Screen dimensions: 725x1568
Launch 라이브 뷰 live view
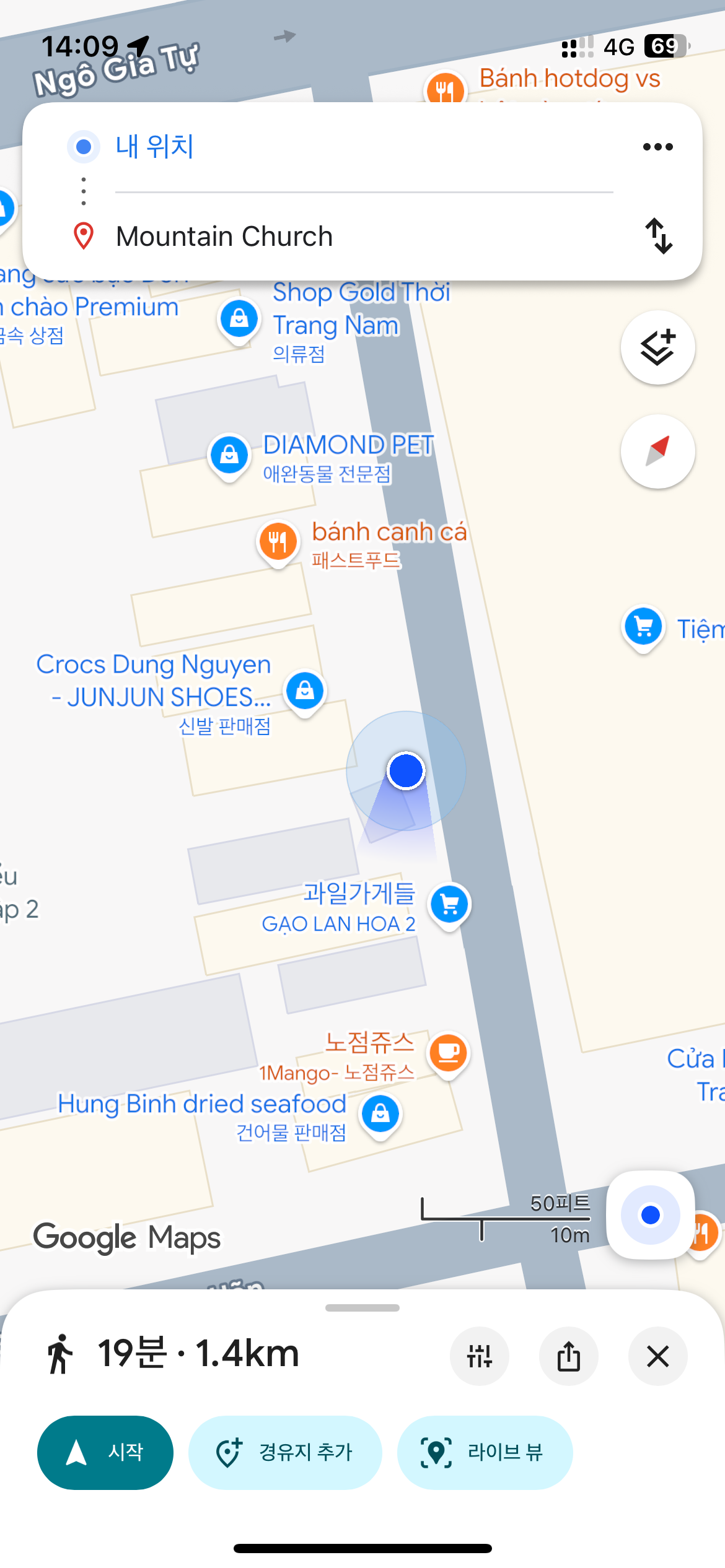click(x=485, y=1452)
